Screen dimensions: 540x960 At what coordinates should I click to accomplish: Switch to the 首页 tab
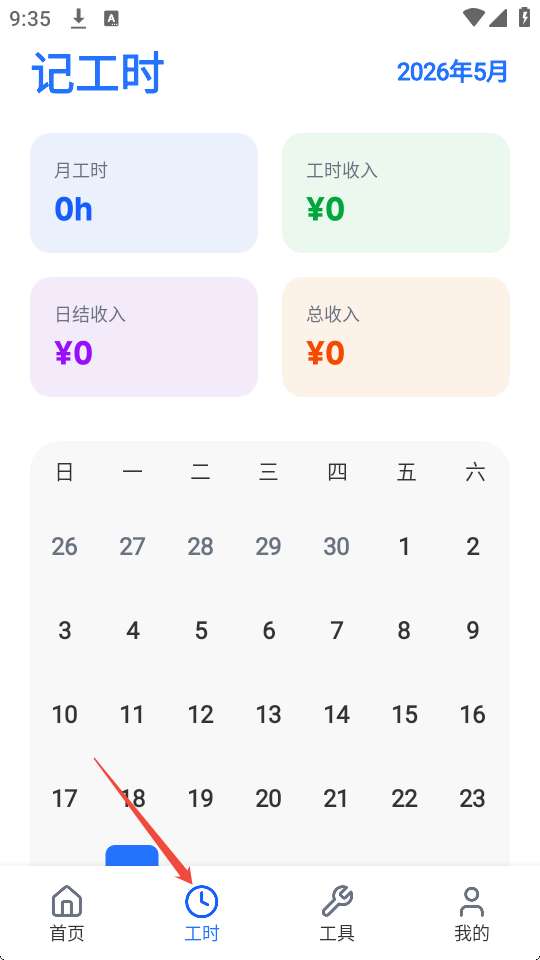[67, 913]
